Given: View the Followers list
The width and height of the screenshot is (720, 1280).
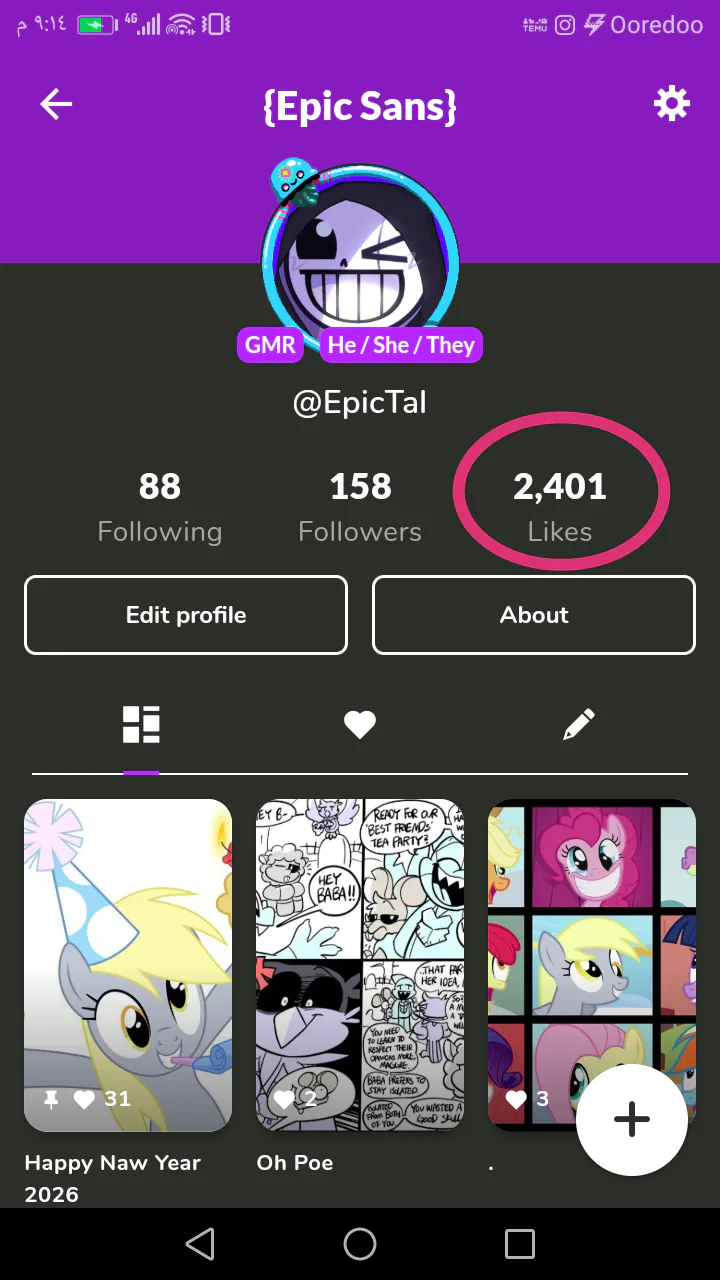Looking at the screenshot, I should (360, 507).
